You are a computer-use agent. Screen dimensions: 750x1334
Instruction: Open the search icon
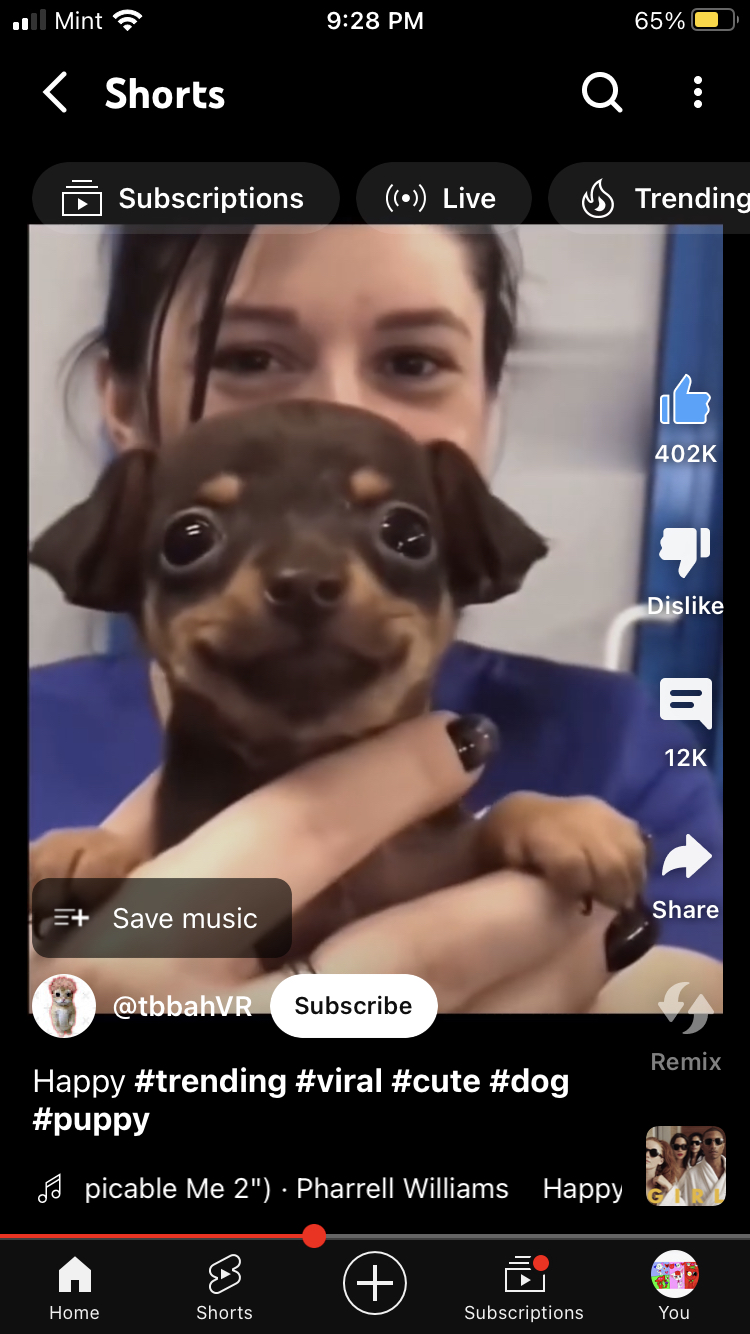(602, 94)
